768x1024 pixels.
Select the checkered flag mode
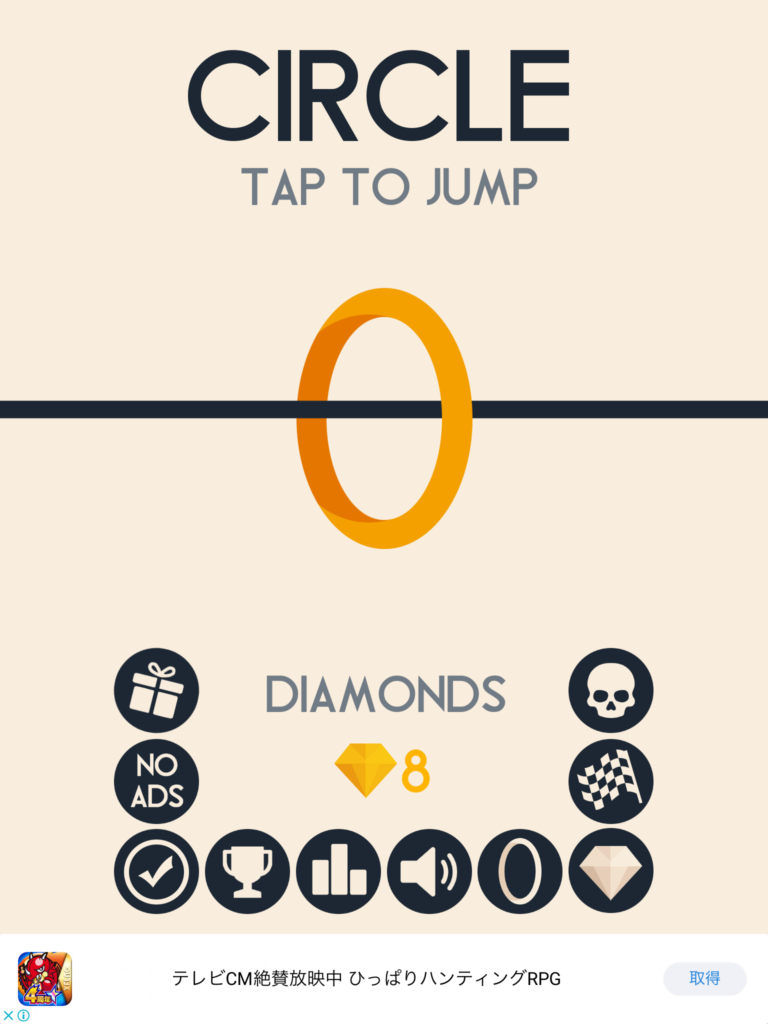click(611, 781)
